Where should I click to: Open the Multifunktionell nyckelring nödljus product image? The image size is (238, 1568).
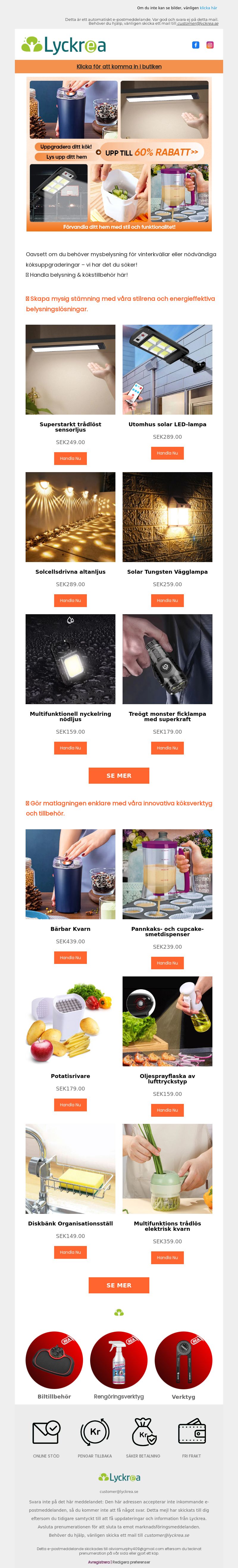tap(71, 659)
